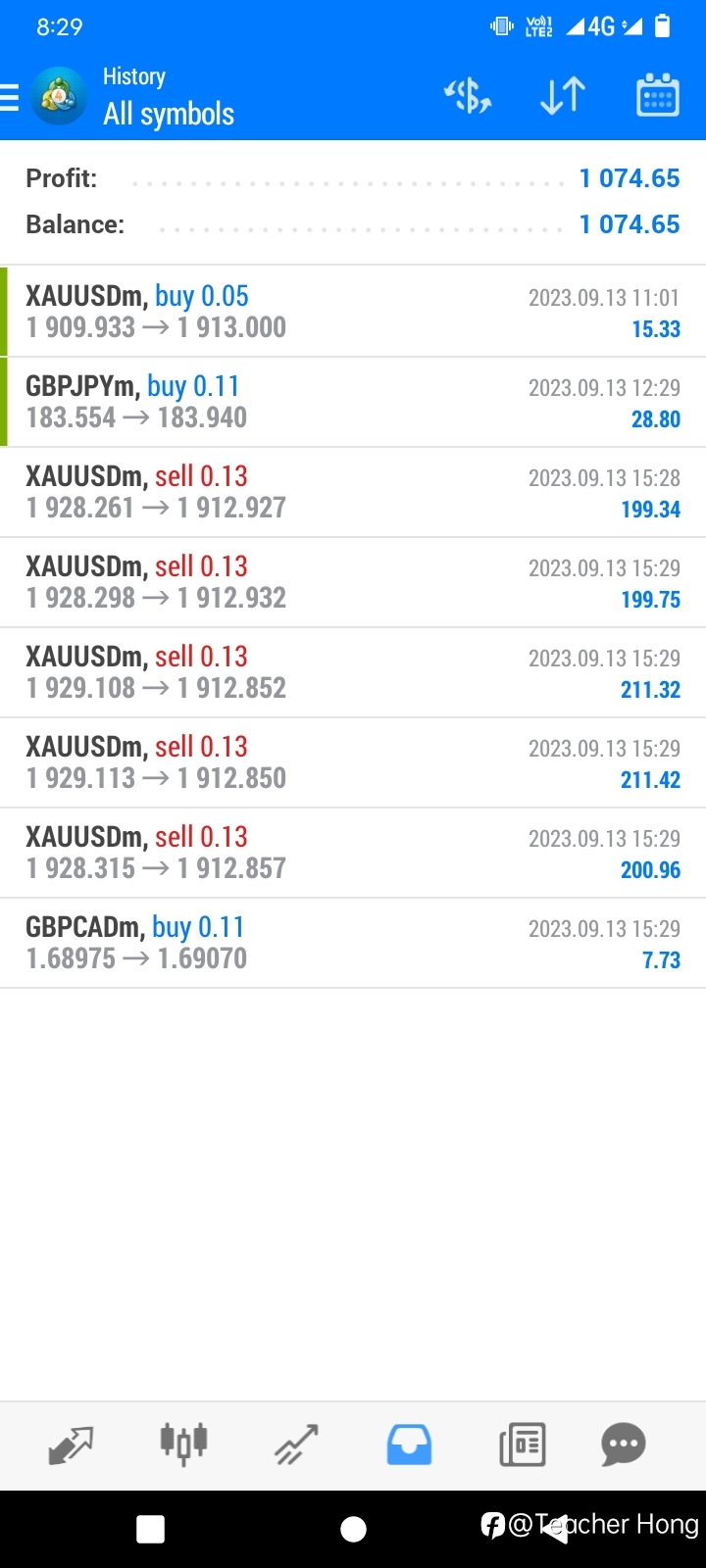706x1568 pixels.
Task: Open the GBPCADm buy 0.11 trade
Action: (x=353, y=943)
